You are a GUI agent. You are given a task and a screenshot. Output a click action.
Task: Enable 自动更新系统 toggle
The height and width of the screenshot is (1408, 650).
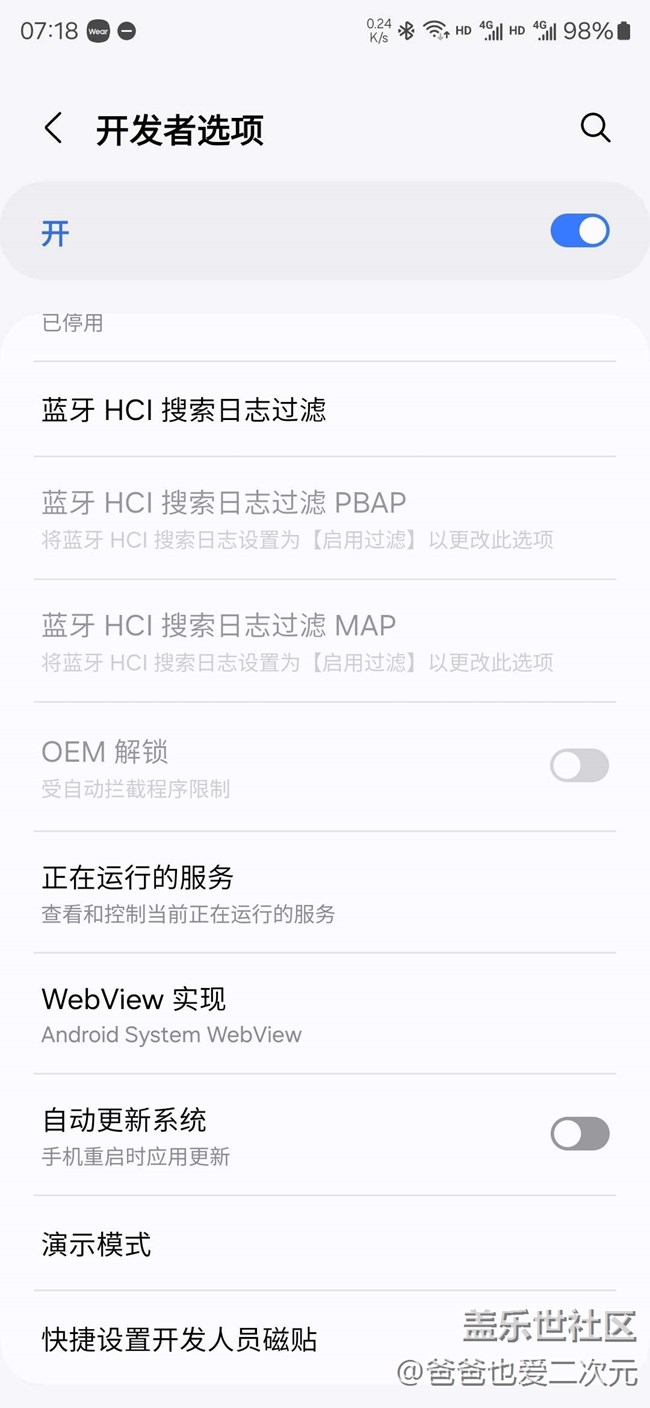tap(579, 1134)
